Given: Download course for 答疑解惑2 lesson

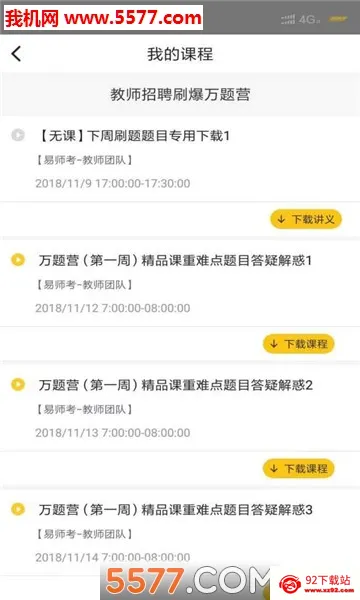Looking at the screenshot, I should tap(298, 468).
